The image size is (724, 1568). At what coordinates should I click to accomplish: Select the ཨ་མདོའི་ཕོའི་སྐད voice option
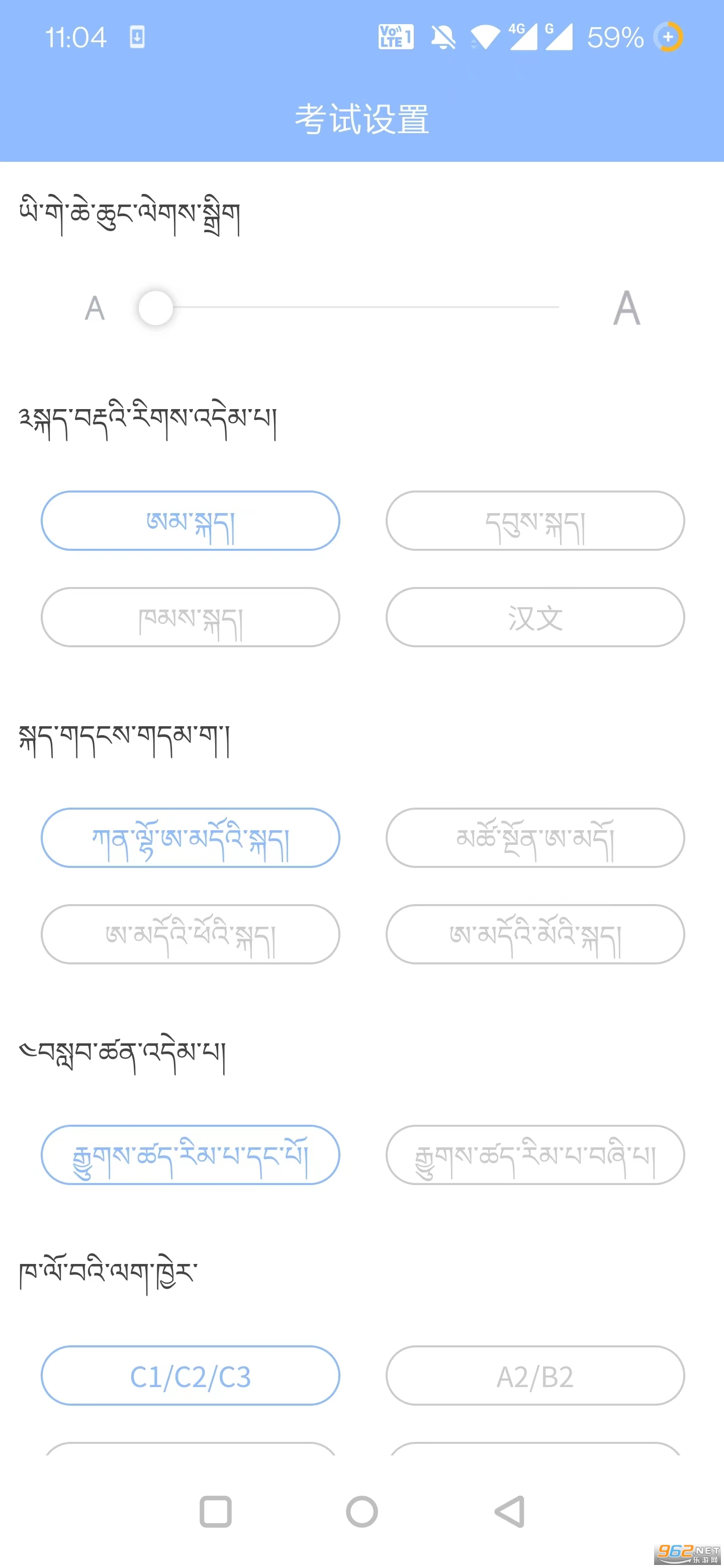click(190, 934)
